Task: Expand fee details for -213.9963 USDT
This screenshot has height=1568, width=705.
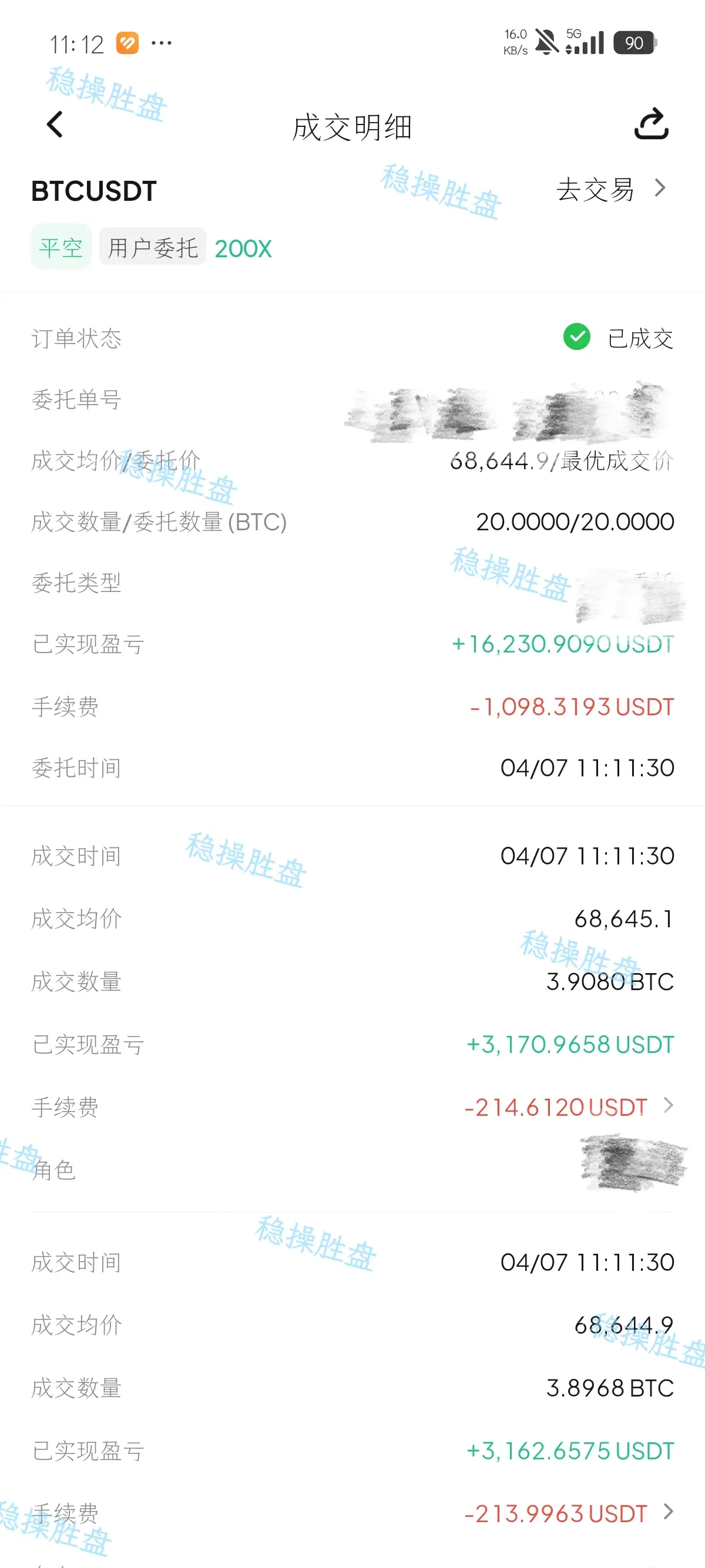Action: (668, 1512)
